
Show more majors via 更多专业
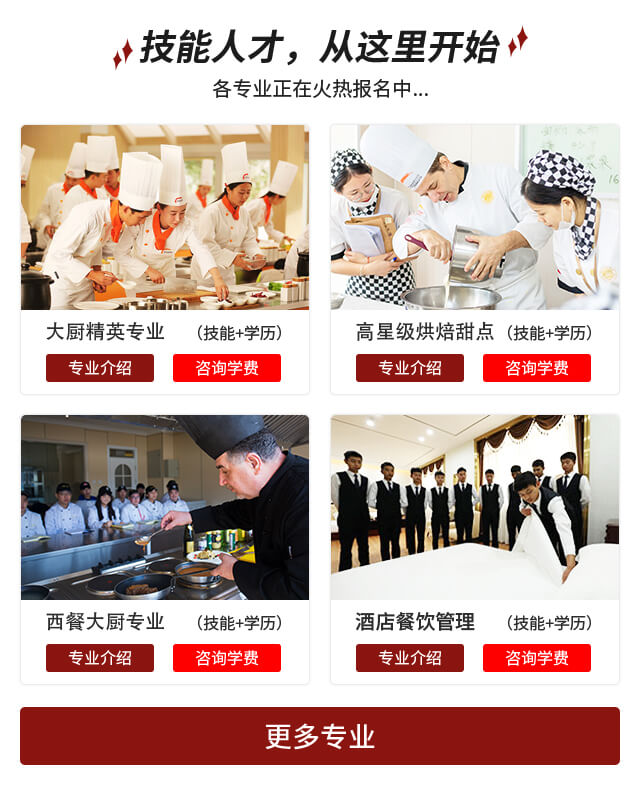click(x=320, y=736)
